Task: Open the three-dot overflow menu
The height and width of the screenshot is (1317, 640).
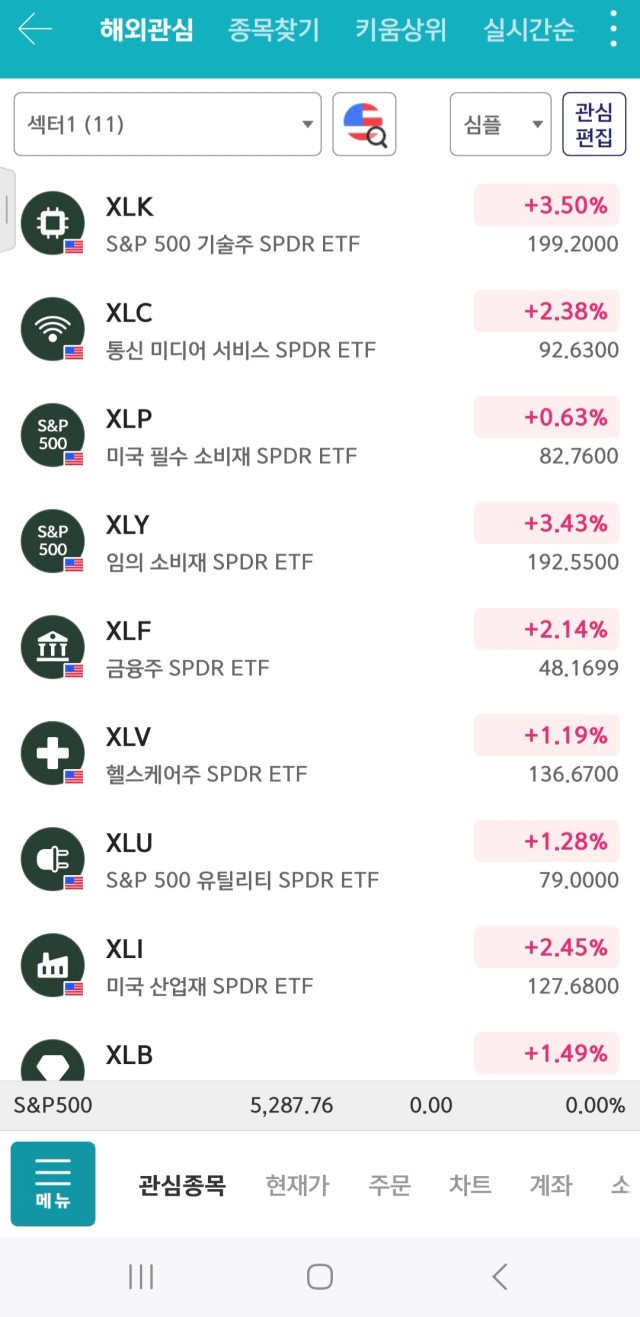Action: (613, 30)
